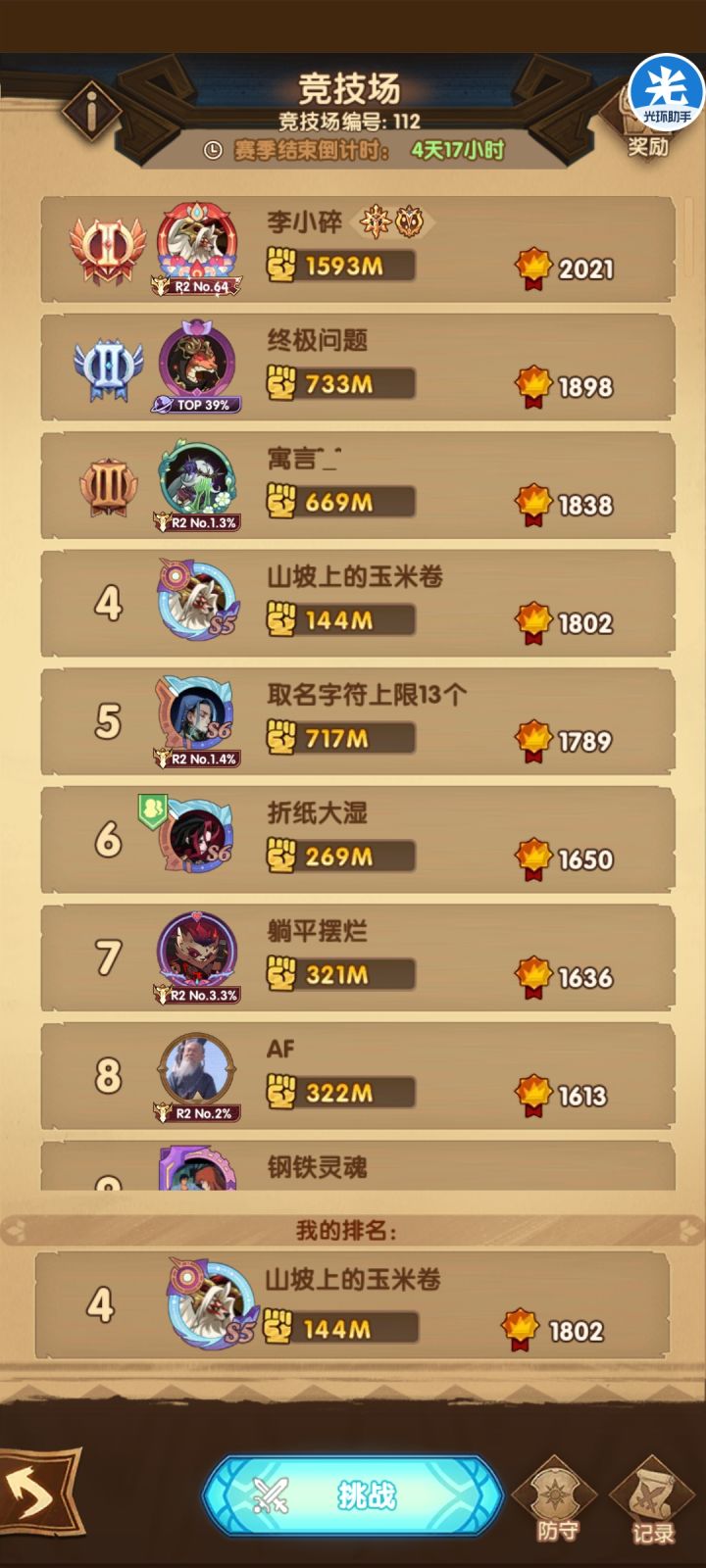This screenshot has width=706, height=1568.
Task: Open player 李小碎's profile avatar
Action: click(x=196, y=240)
